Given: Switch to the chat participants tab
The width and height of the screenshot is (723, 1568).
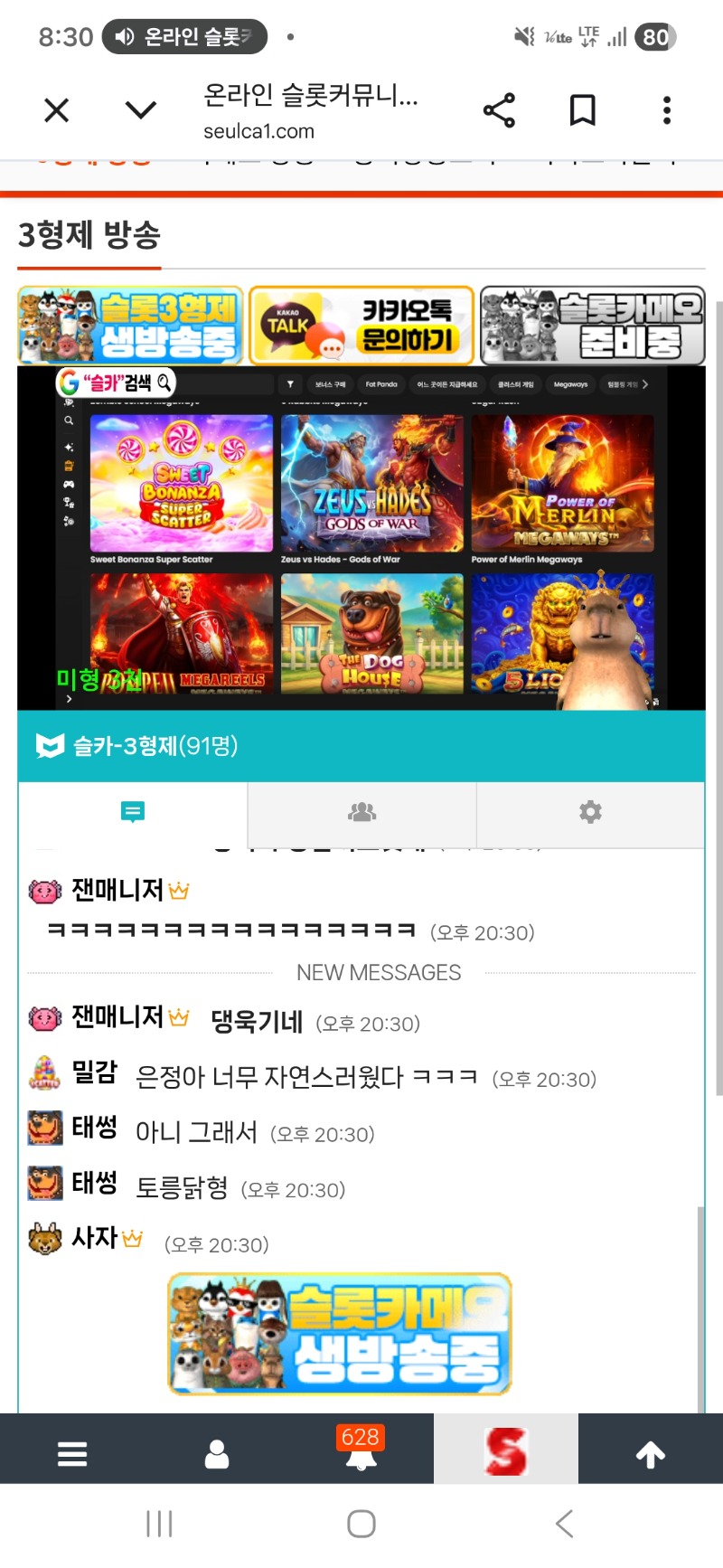Looking at the screenshot, I should [361, 812].
